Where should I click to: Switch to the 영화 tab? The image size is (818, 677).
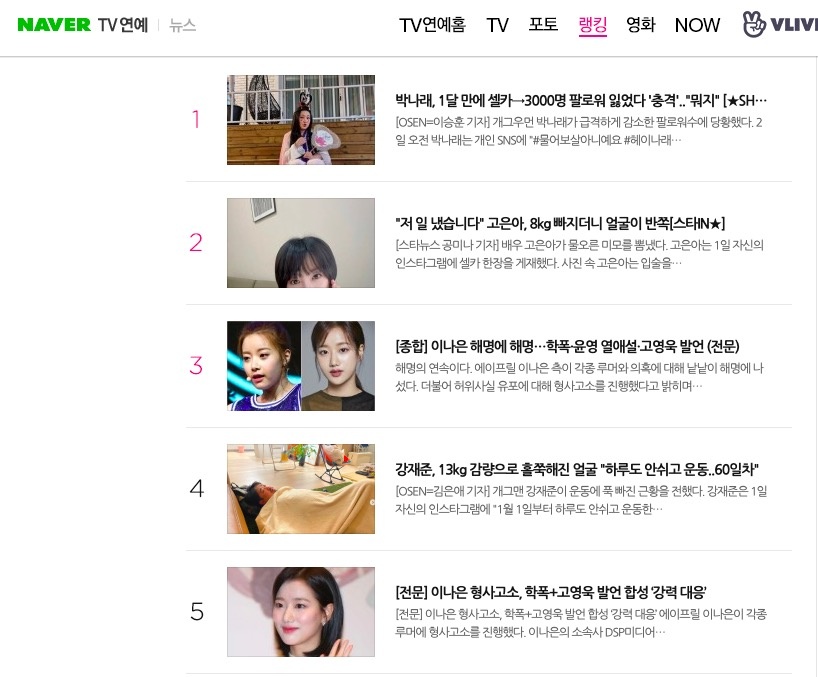tap(640, 25)
